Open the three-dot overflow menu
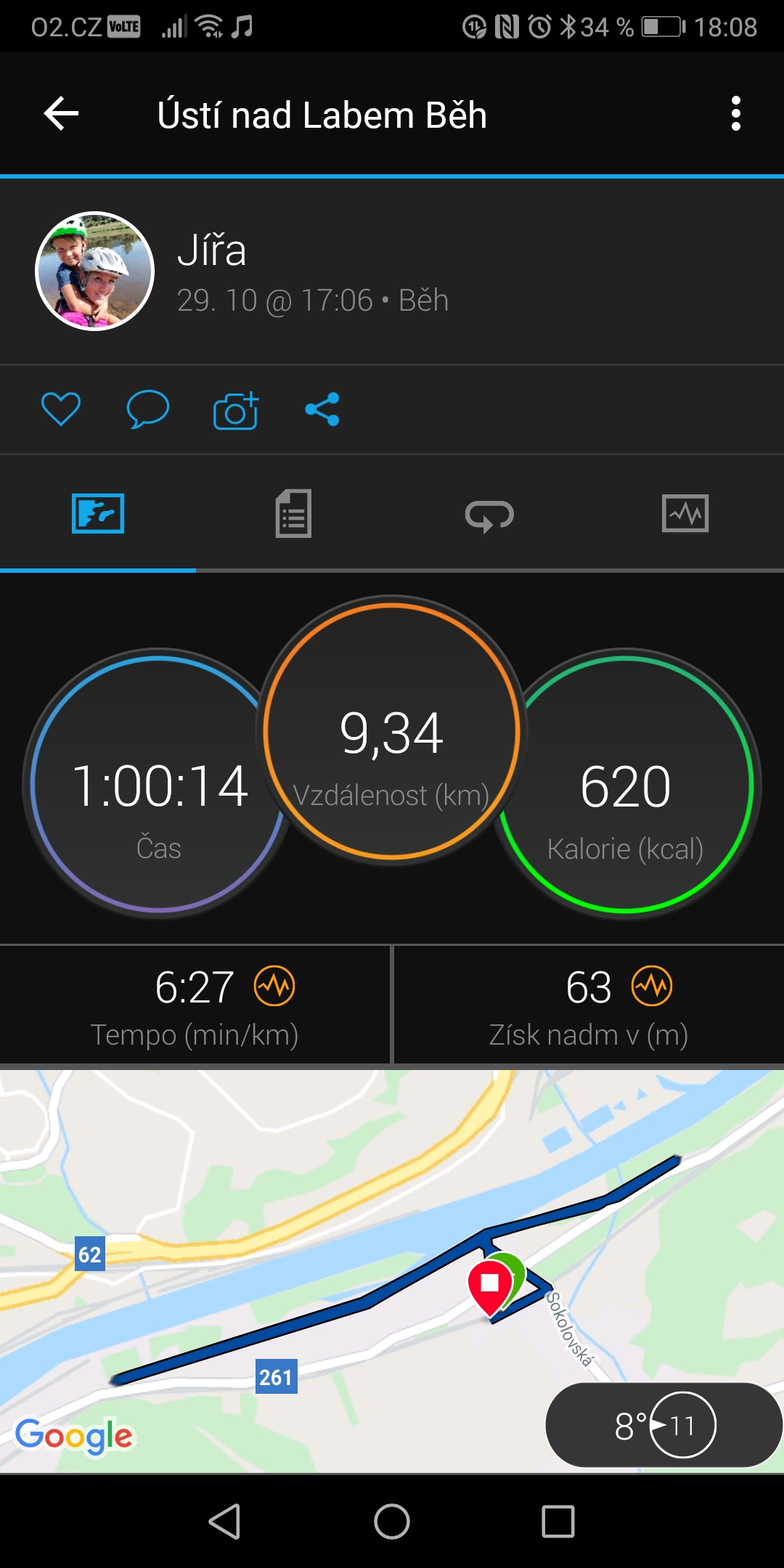784x1568 pixels. click(x=736, y=114)
